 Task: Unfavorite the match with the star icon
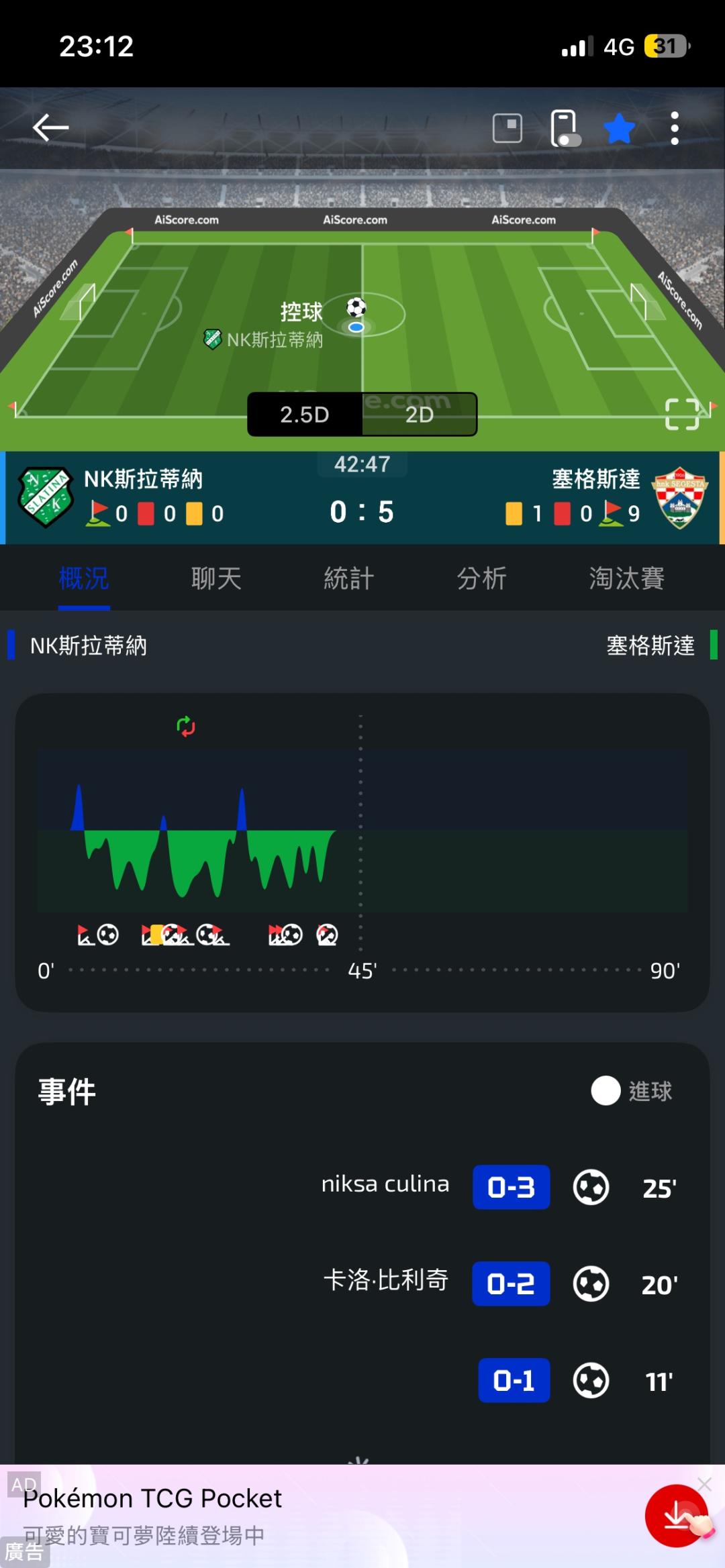[619, 128]
